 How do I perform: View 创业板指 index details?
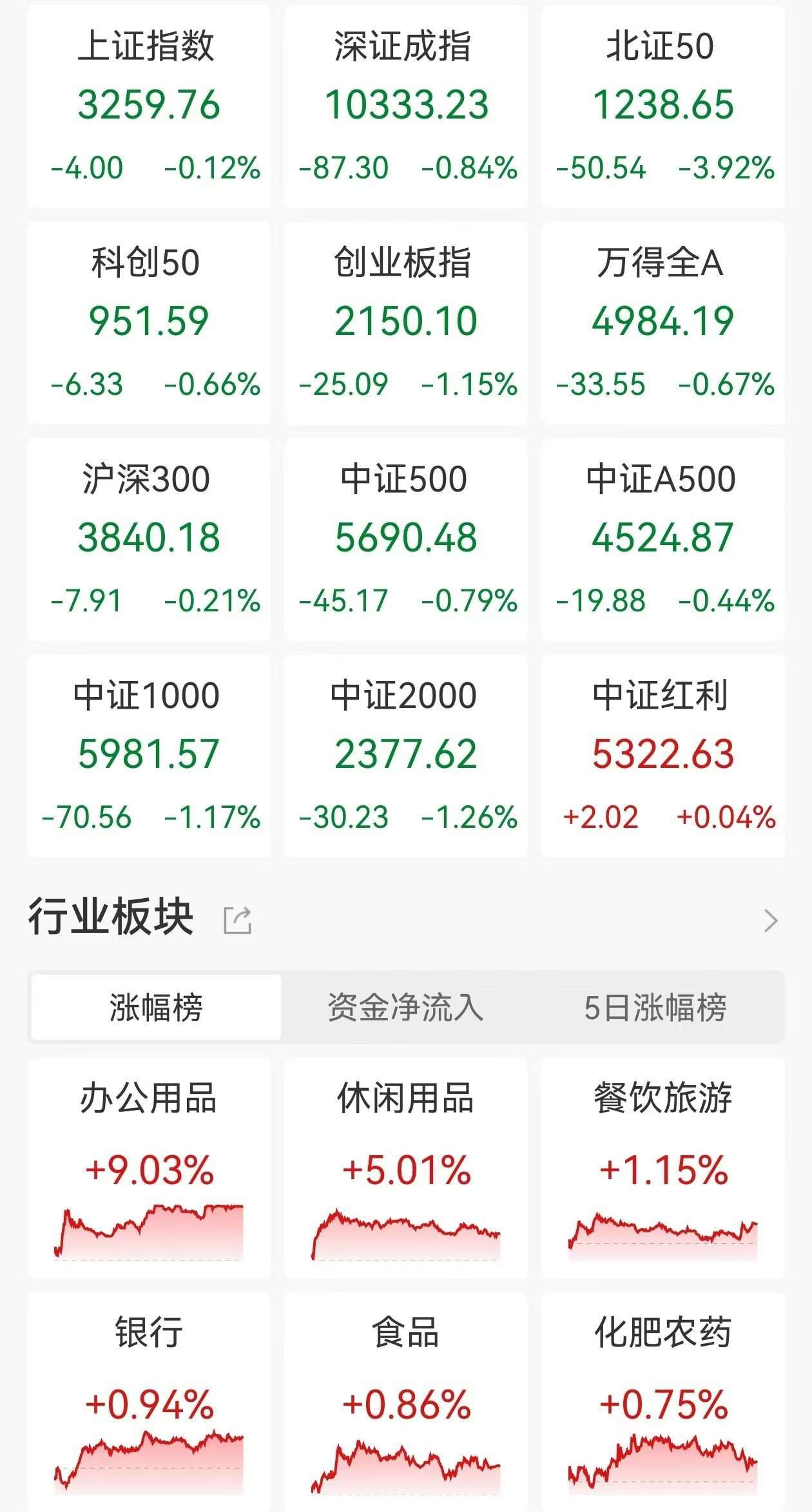(x=406, y=323)
